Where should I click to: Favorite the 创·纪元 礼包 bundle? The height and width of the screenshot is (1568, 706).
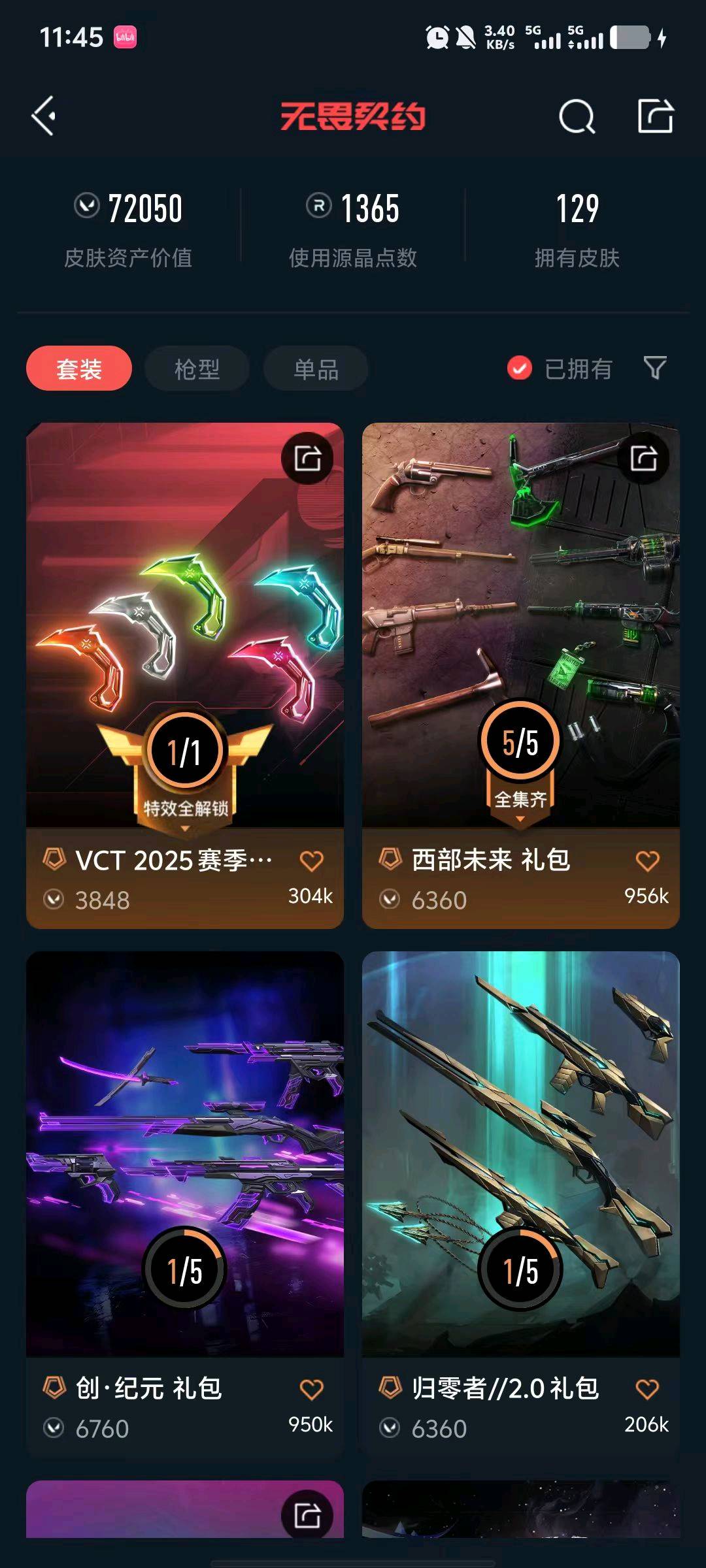coord(311,1389)
